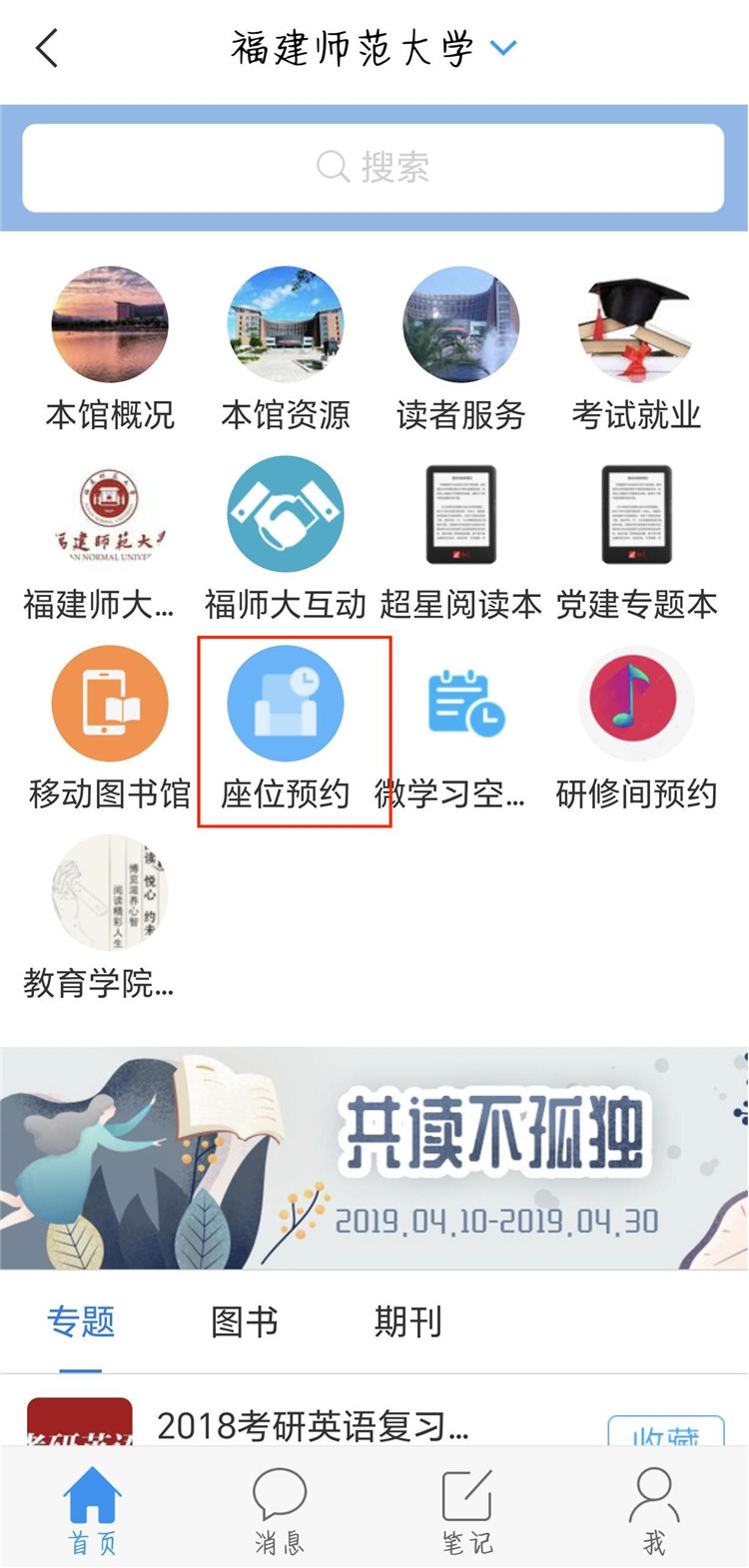Open 座位预约 seat reservation
Screen dimensions: 749x1568
tap(286, 726)
